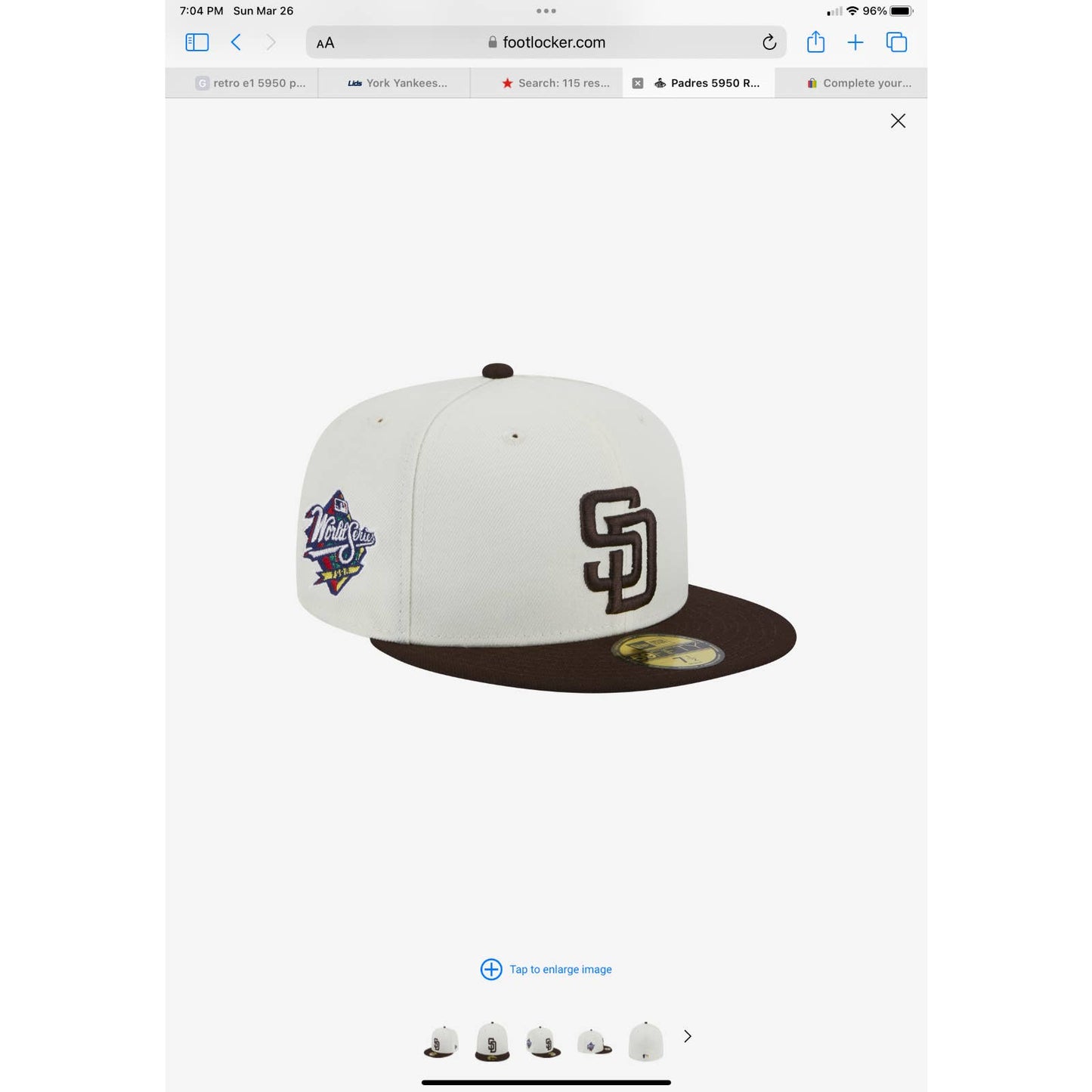The image size is (1092, 1092).
Task: Switch to the 'Search: 115 res...' tab
Action: click(x=555, y=83)
